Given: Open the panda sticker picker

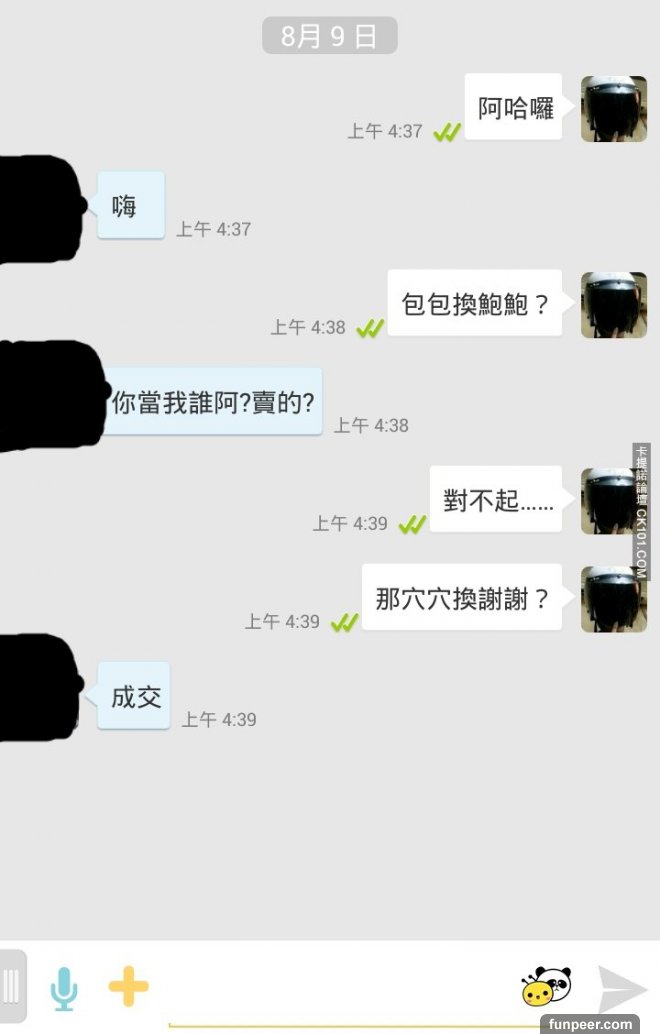Looking at the screenshot, I should (546, 987).
